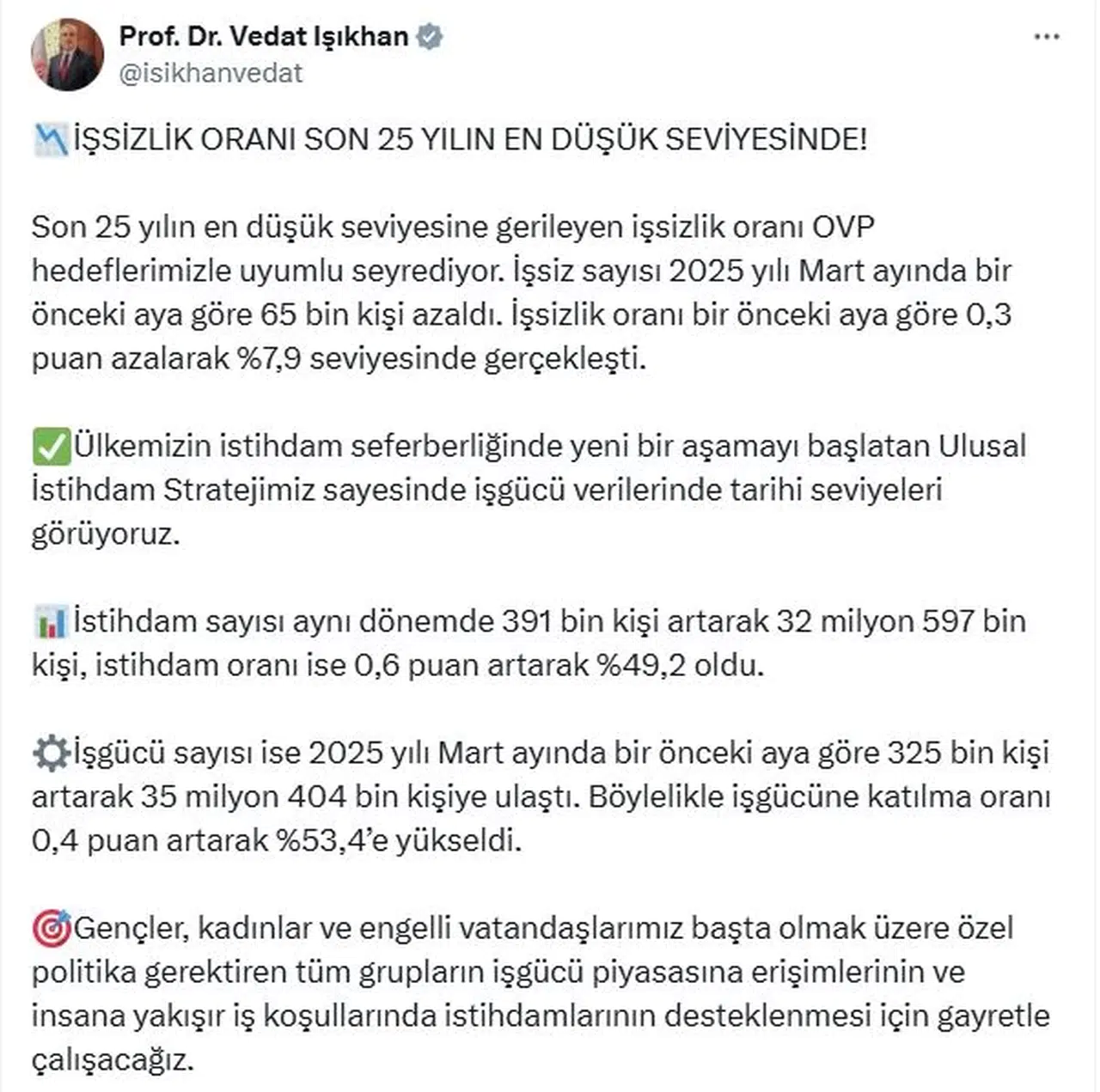Viewport: 1100px width, 1092px height.
Task: Open Vedat Işıkhan's profile picture
Action: coord(67,55)
